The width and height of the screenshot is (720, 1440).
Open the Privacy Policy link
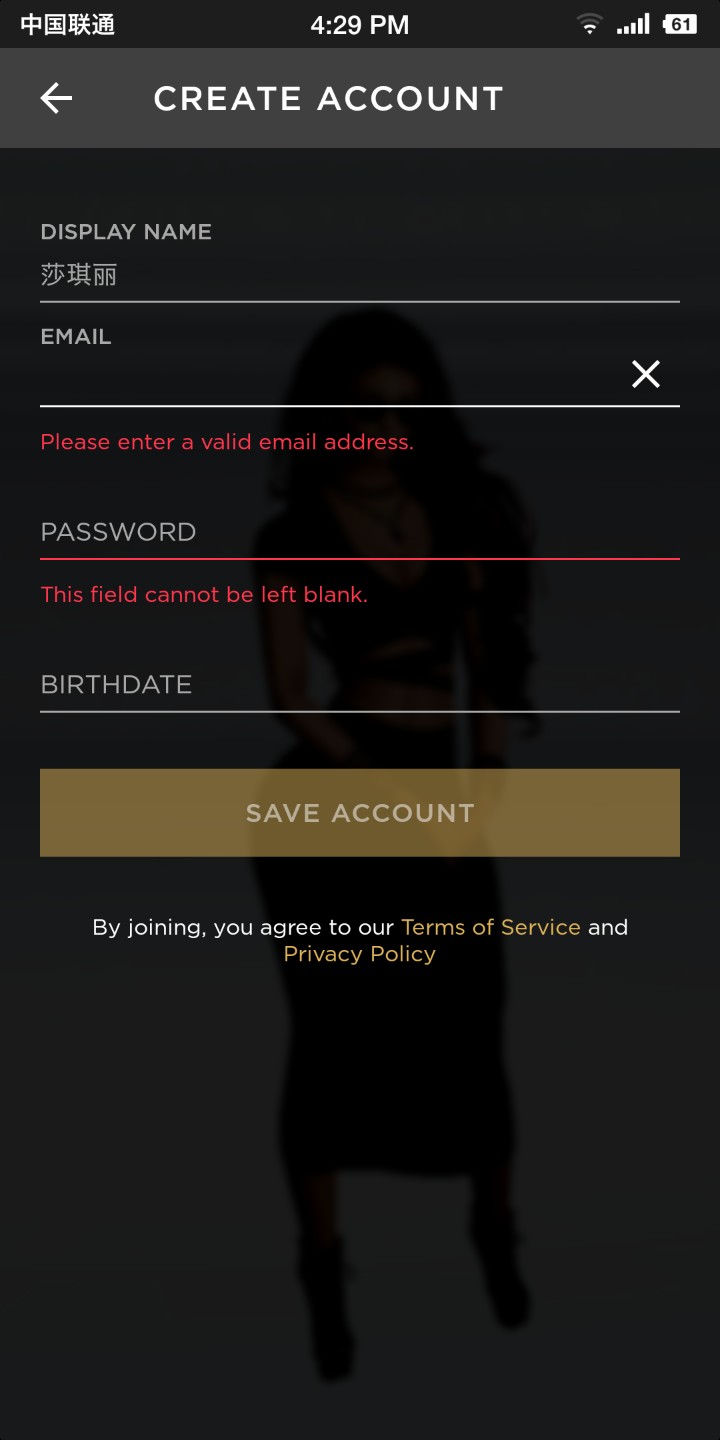point(360,954)
